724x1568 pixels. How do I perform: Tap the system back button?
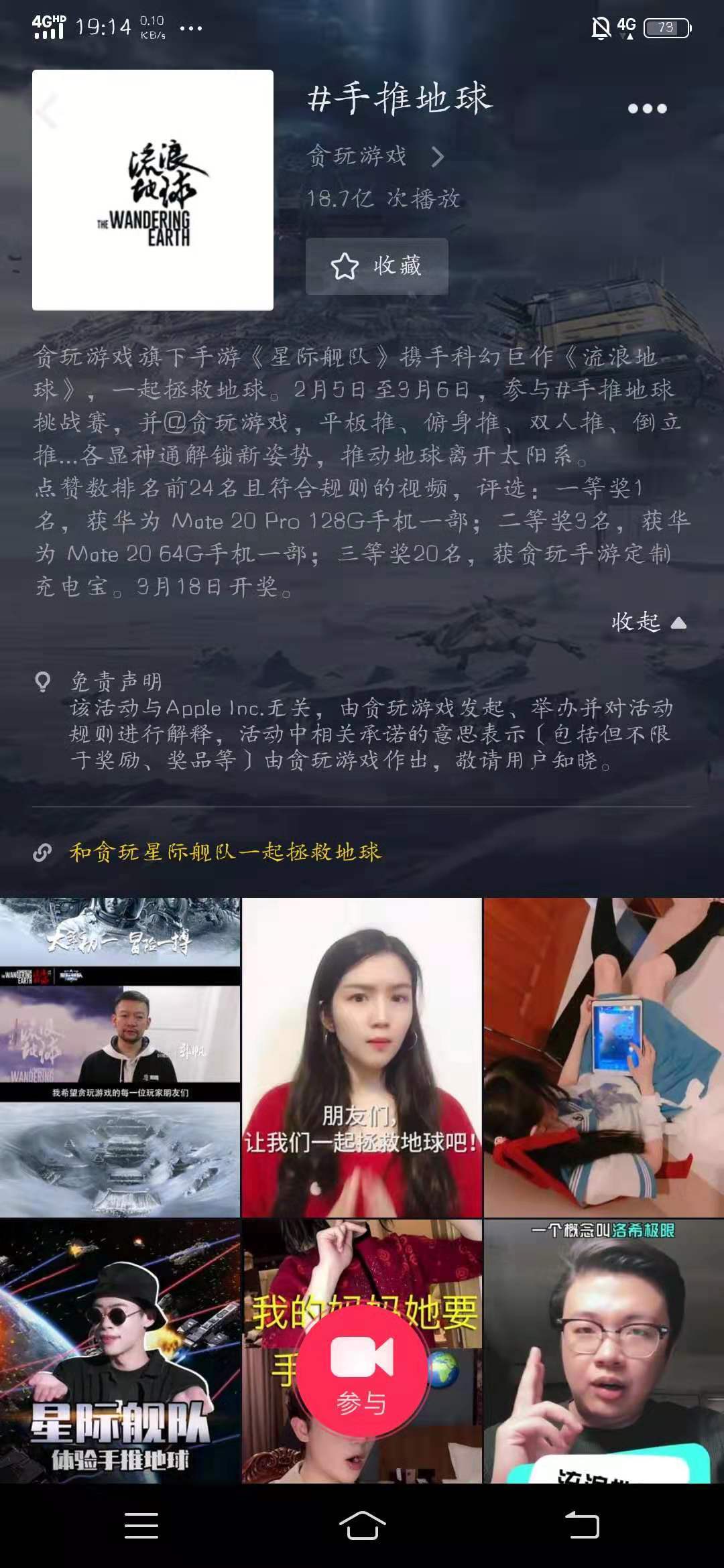coord(582,1526)
